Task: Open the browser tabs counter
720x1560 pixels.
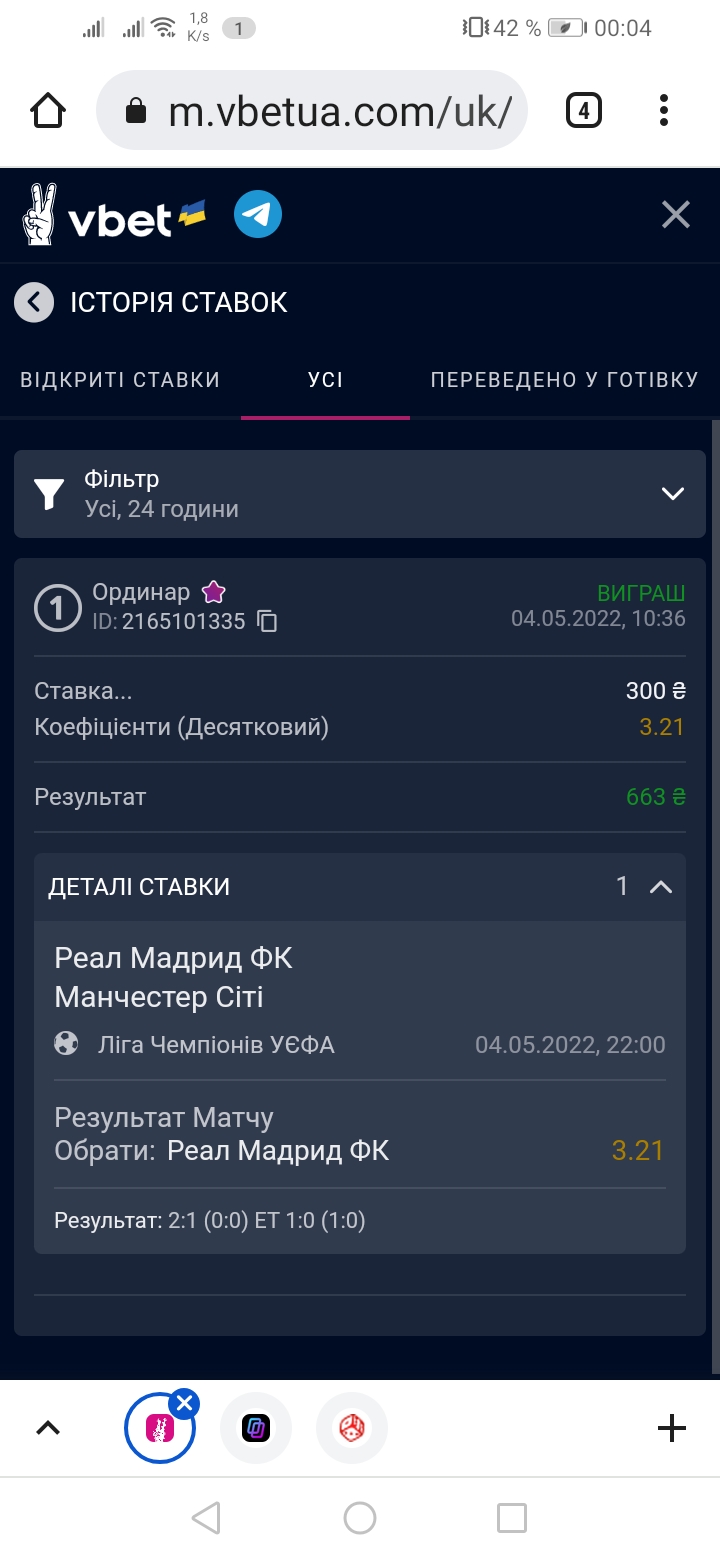Action: click(x=584, y=110)
